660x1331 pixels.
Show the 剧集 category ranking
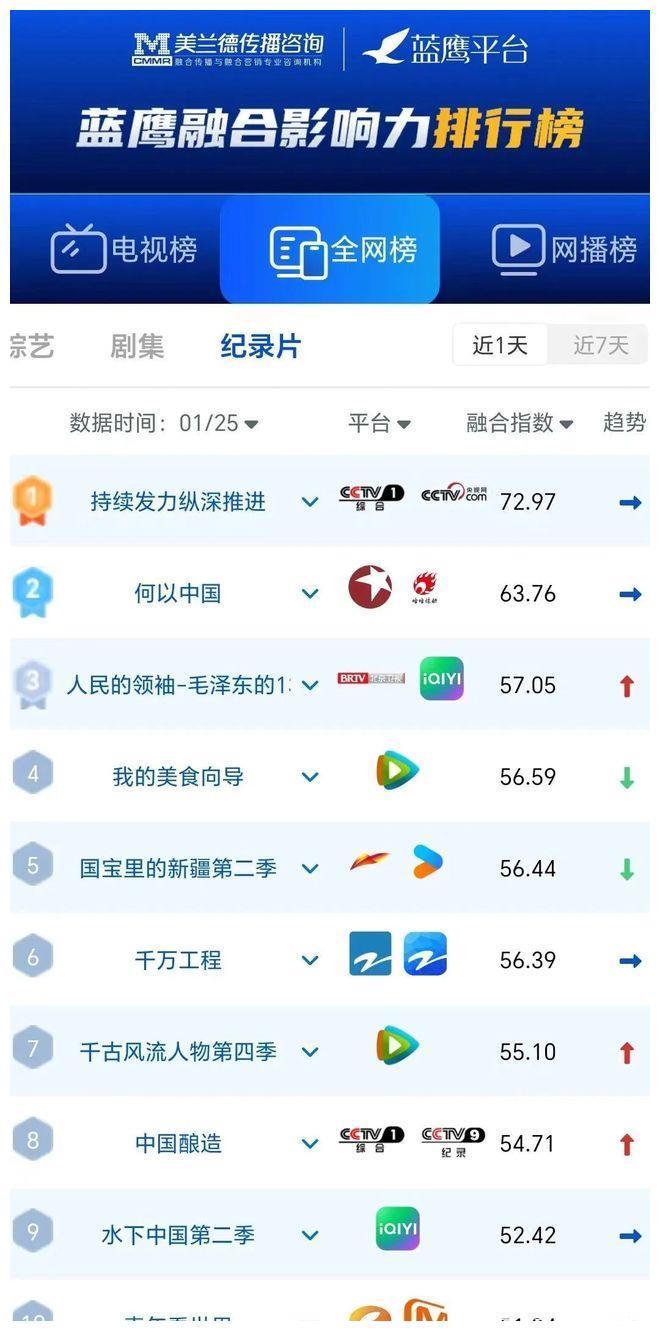(x=137, y=346)
